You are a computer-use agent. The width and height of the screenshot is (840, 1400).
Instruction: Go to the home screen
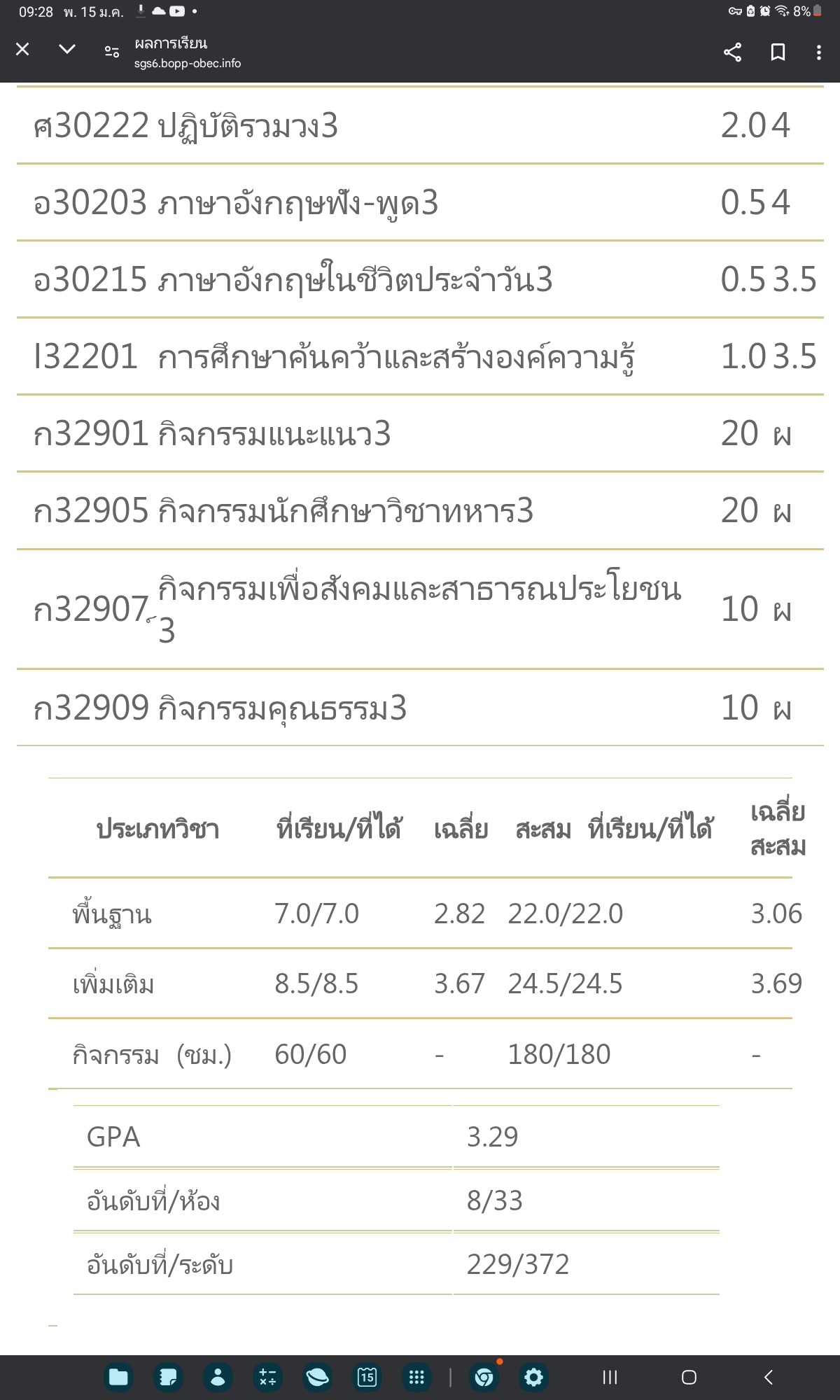click(x=689, y=1377)
